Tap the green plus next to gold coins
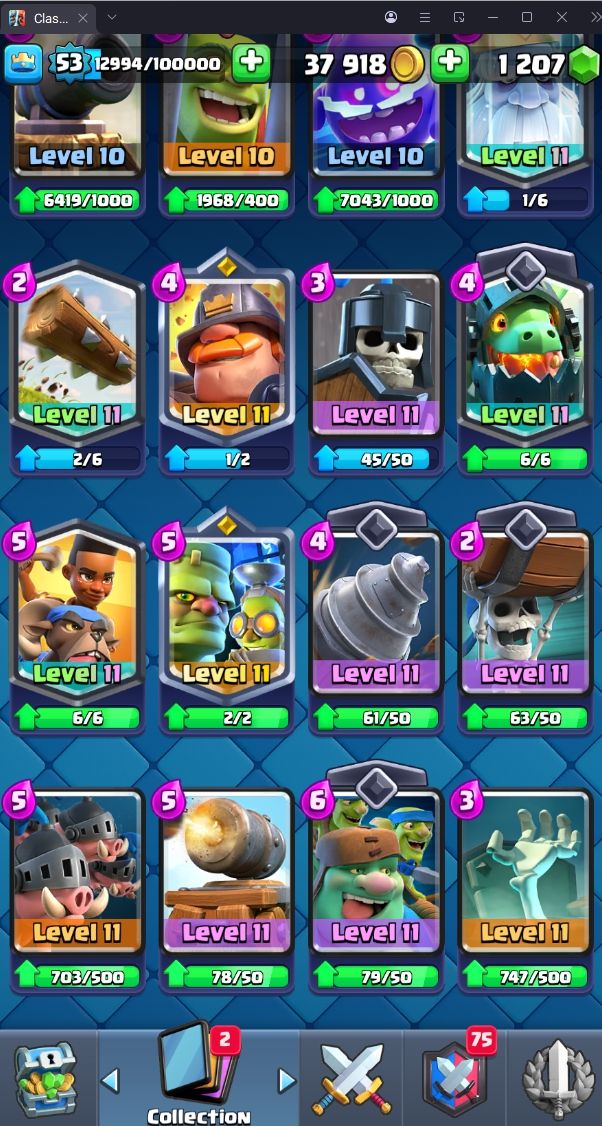Screen dimensions: 602x1126 (450, 63)
